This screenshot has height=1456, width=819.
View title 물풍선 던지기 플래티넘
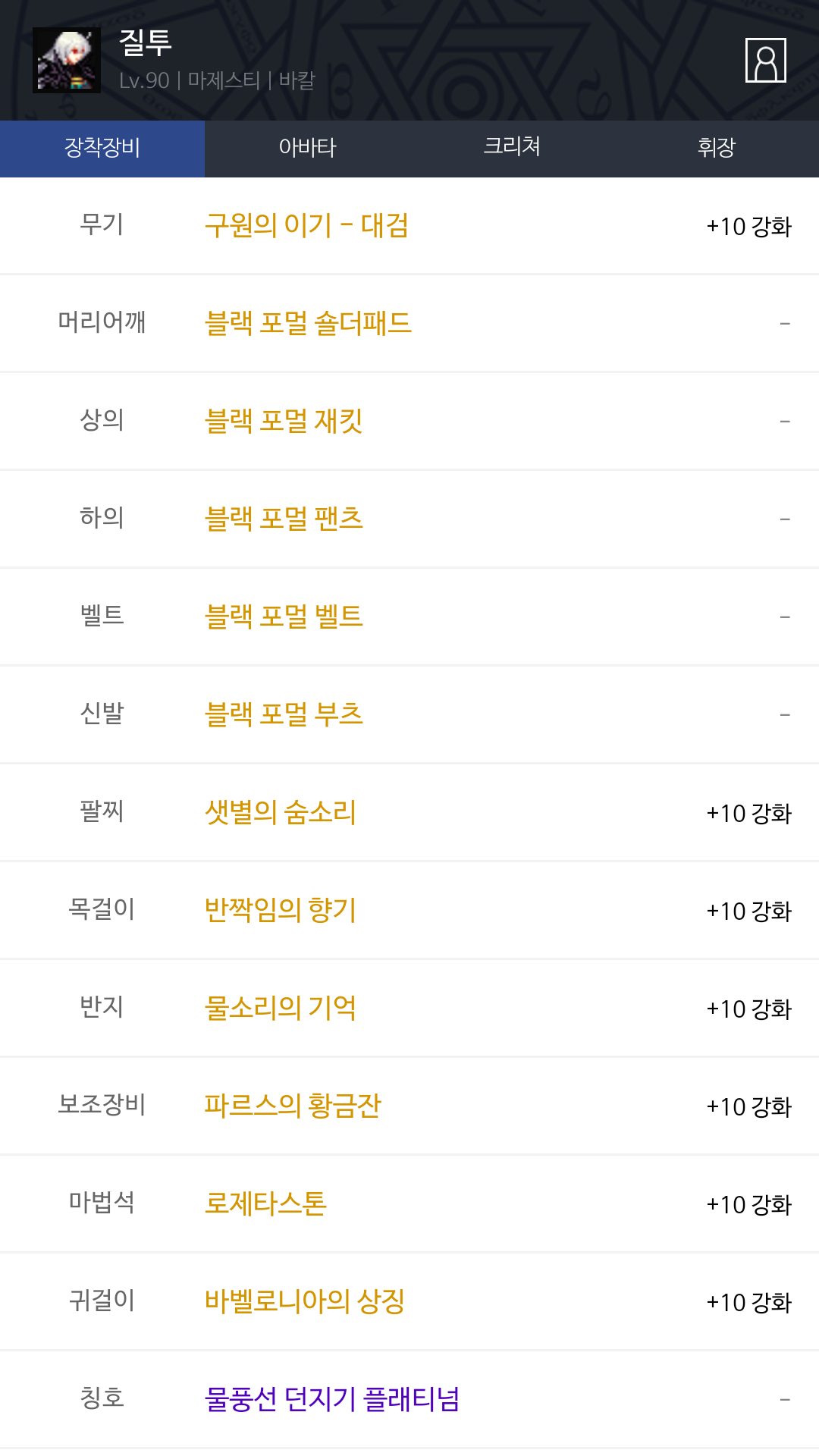tap(332, 1399)
